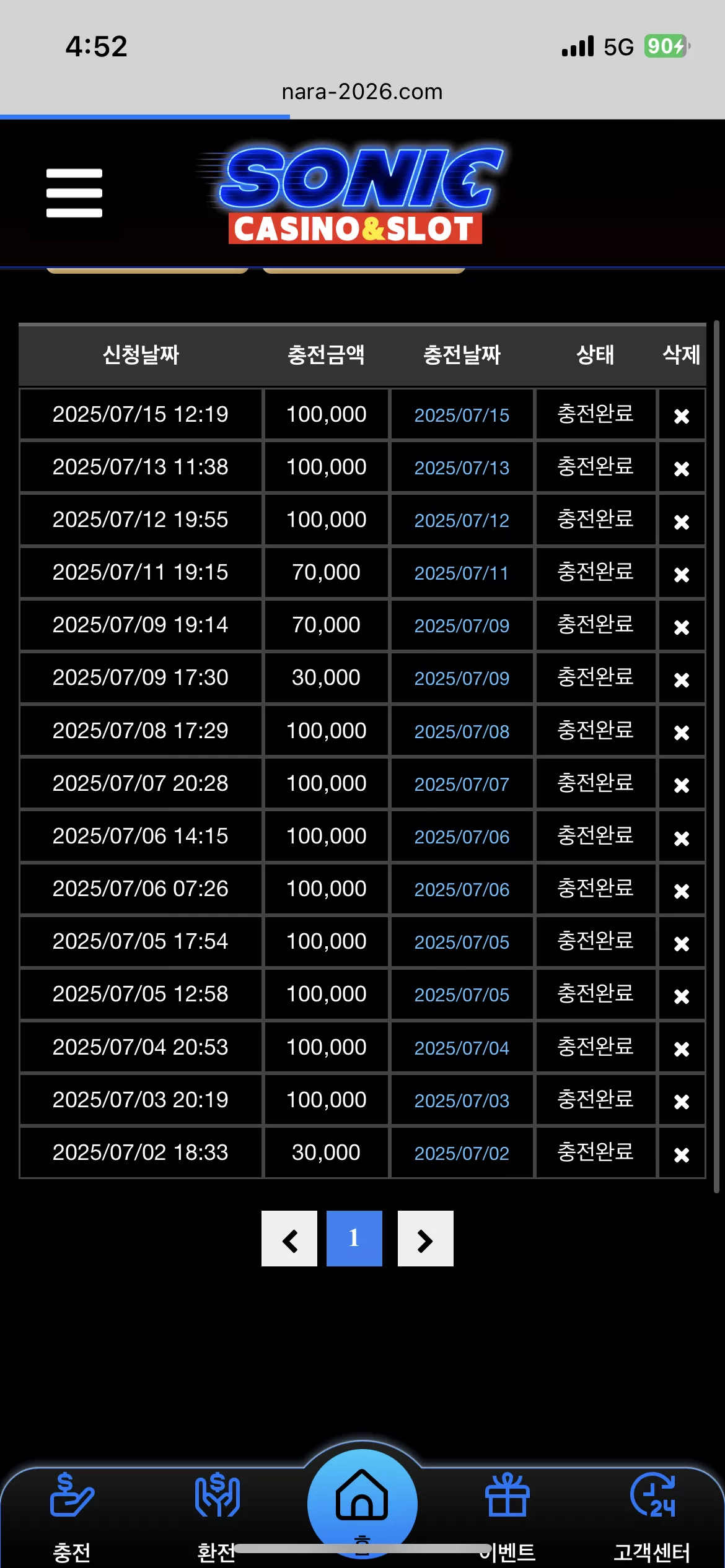This screenshot has height=1568, width=725.
Task: Delete the 2025/07/07 20:28 charge record
Action: pyautogui.click(x=682, y=785)
